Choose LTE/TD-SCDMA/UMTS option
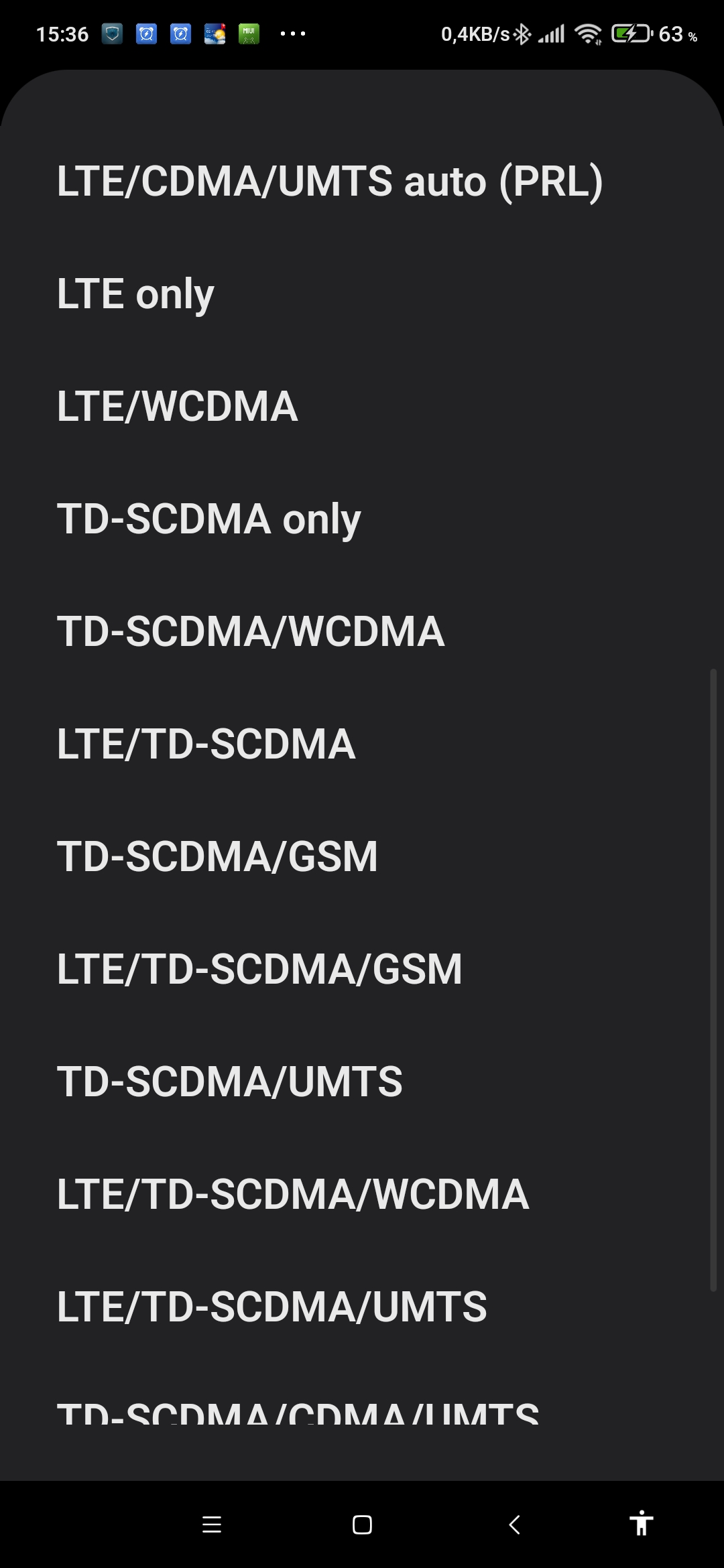 [272, 1307]
